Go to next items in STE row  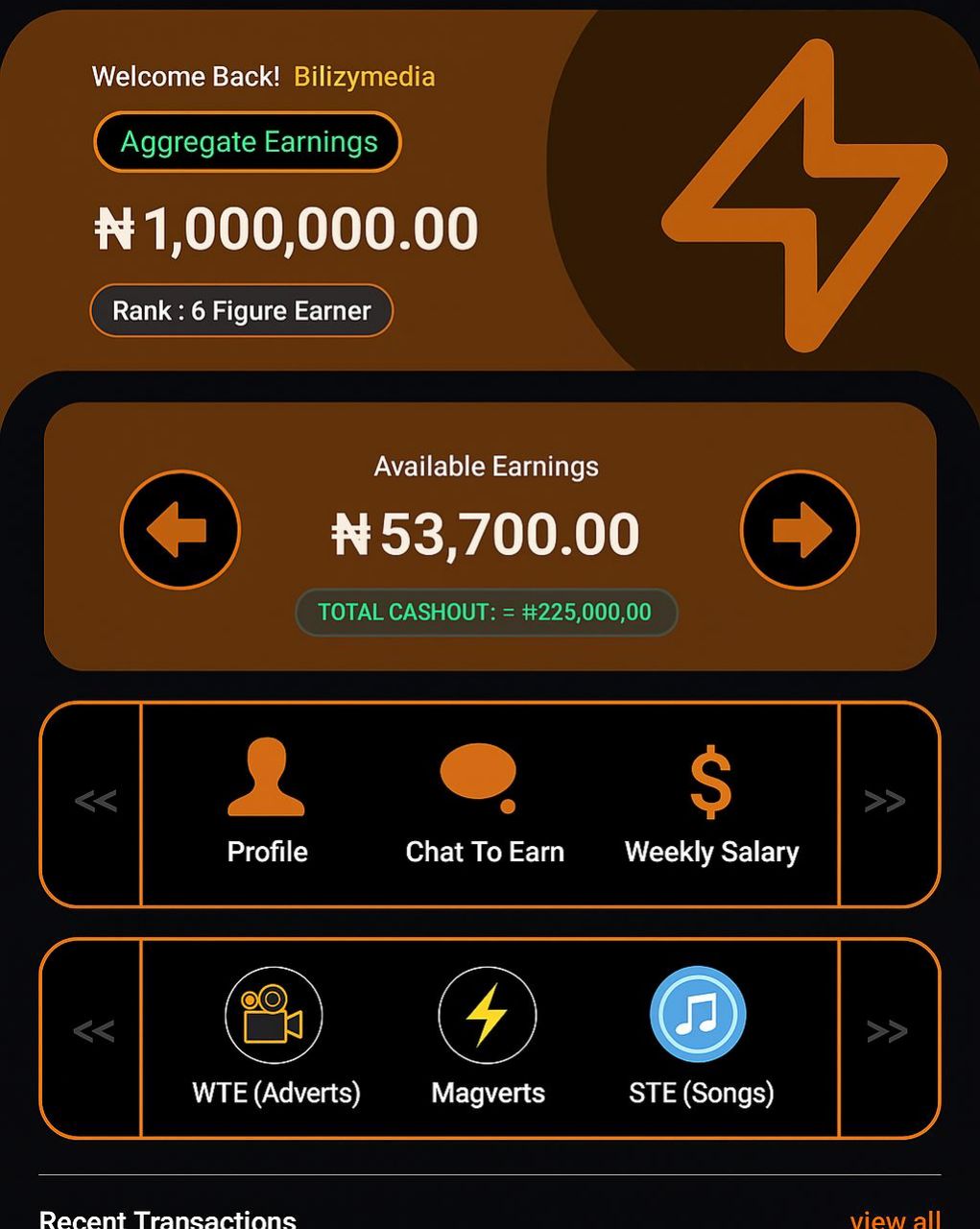coord(885,1032)
